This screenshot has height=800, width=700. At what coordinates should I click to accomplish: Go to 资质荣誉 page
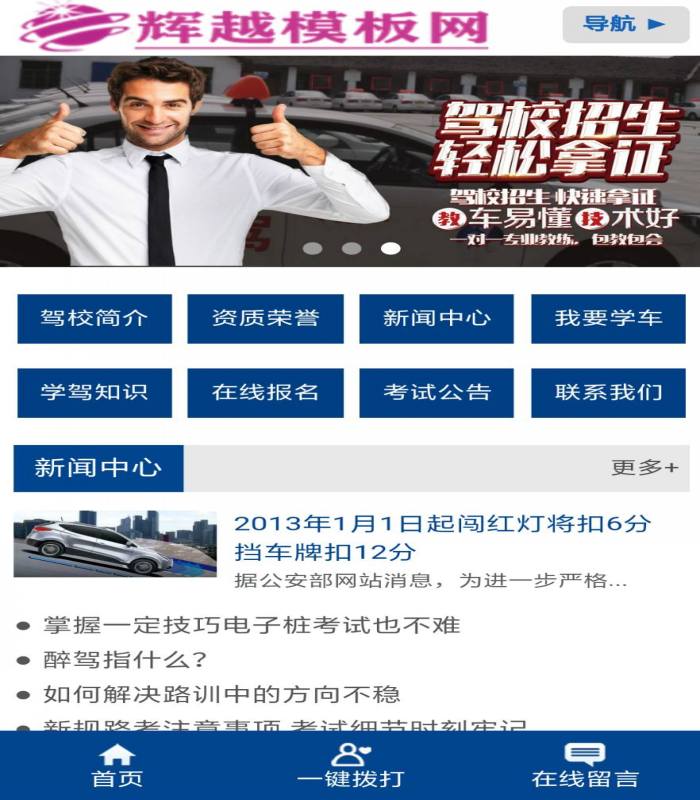[265, 319]
